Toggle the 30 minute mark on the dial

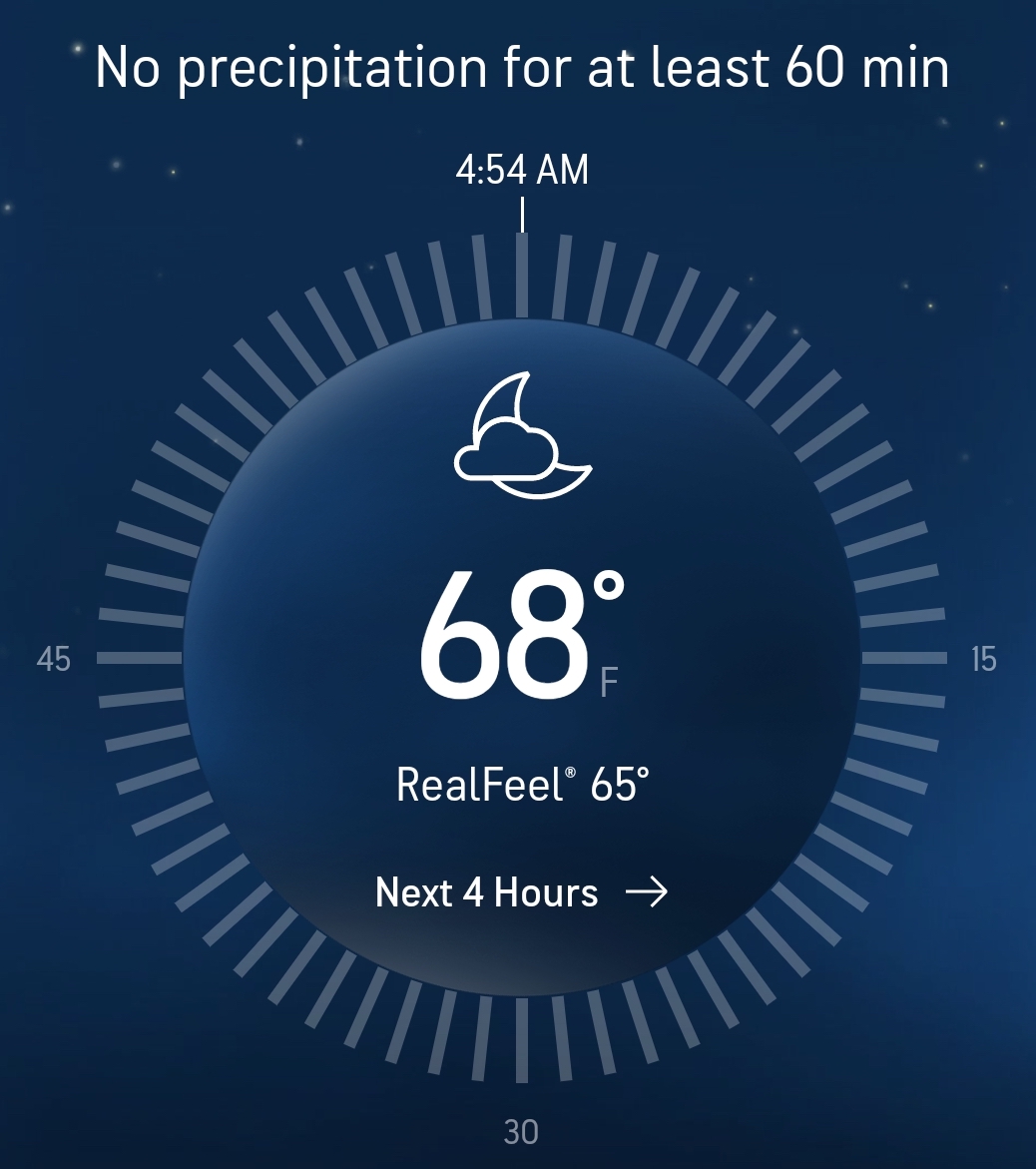coord(522,1130)
